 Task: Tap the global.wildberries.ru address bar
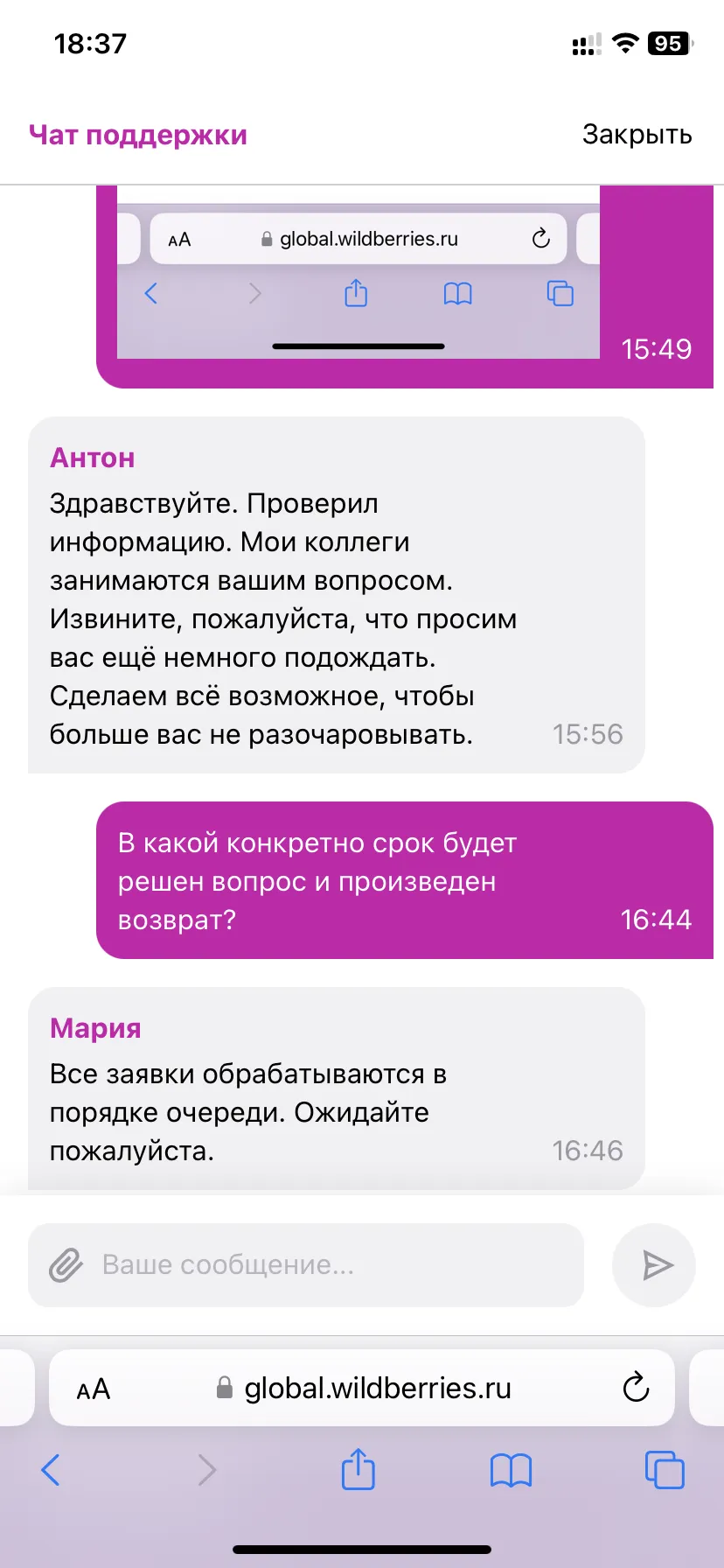(x=362, y=1388)
